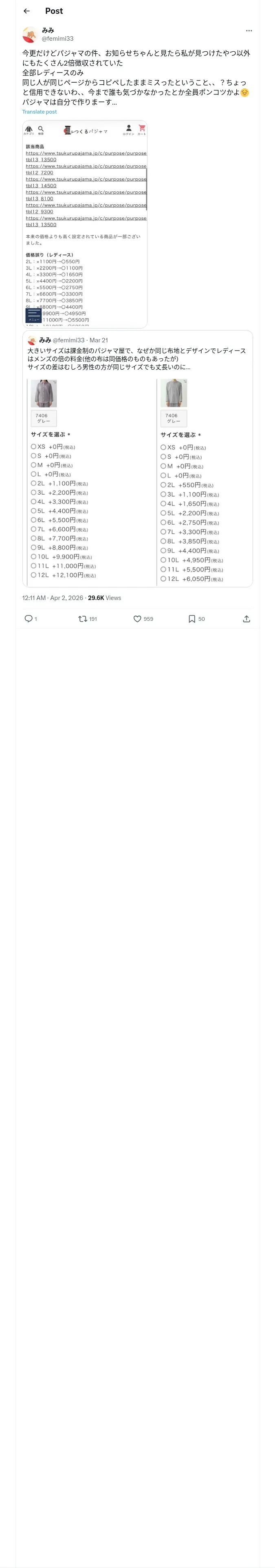Screen dimensions: 275x1568
Task: Share this post
Action: tap(246, 618)
